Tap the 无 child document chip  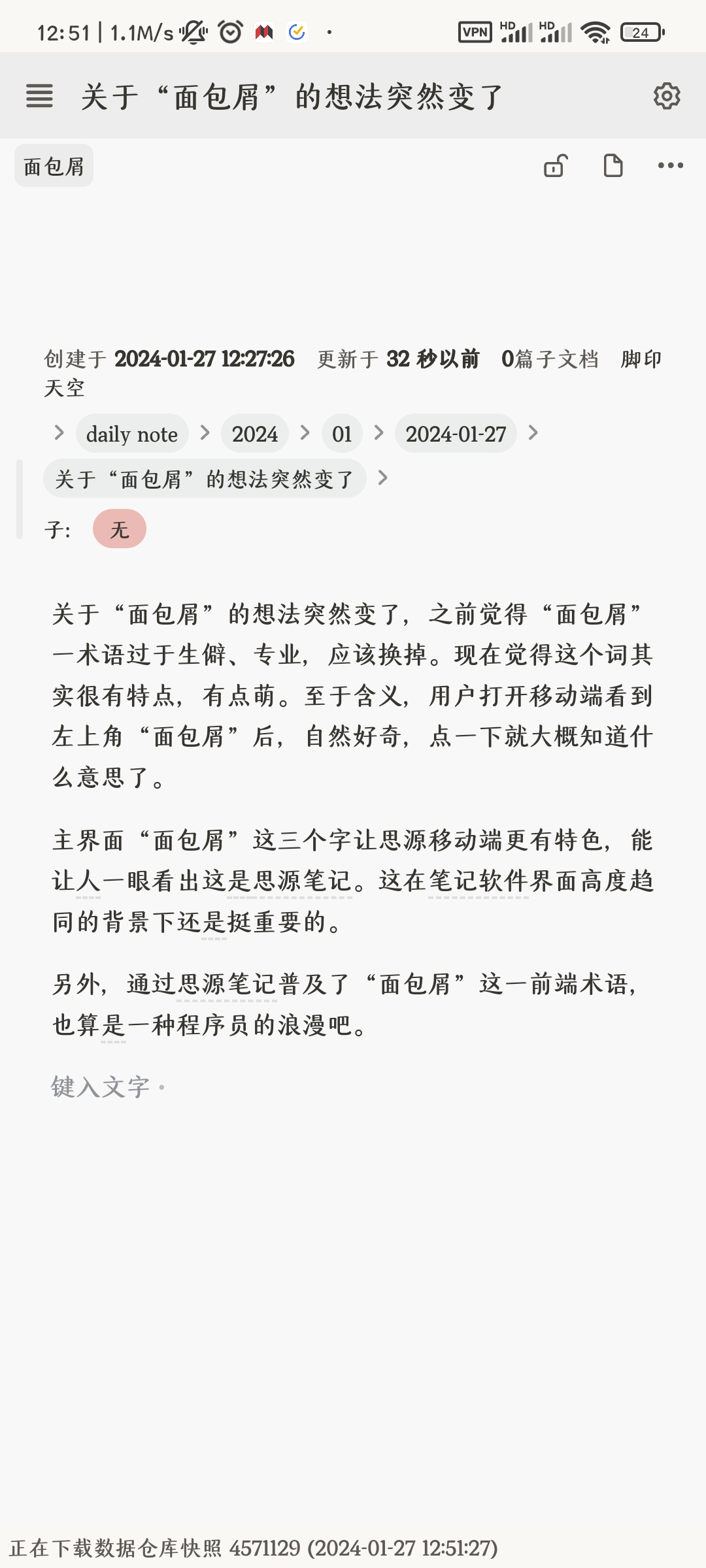[x=119, y=529]
